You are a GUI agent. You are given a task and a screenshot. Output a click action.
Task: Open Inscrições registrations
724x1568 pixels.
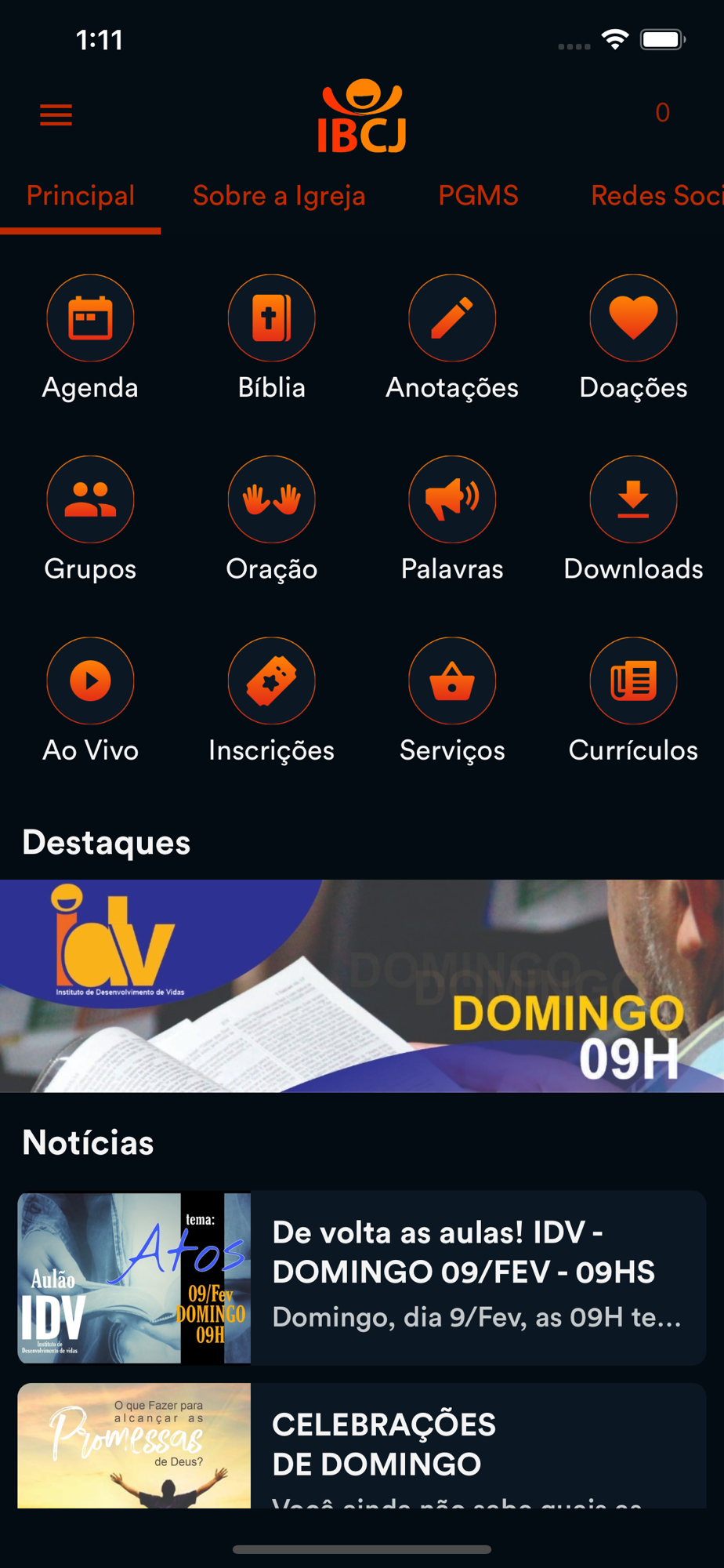click(x=271, y=681)
